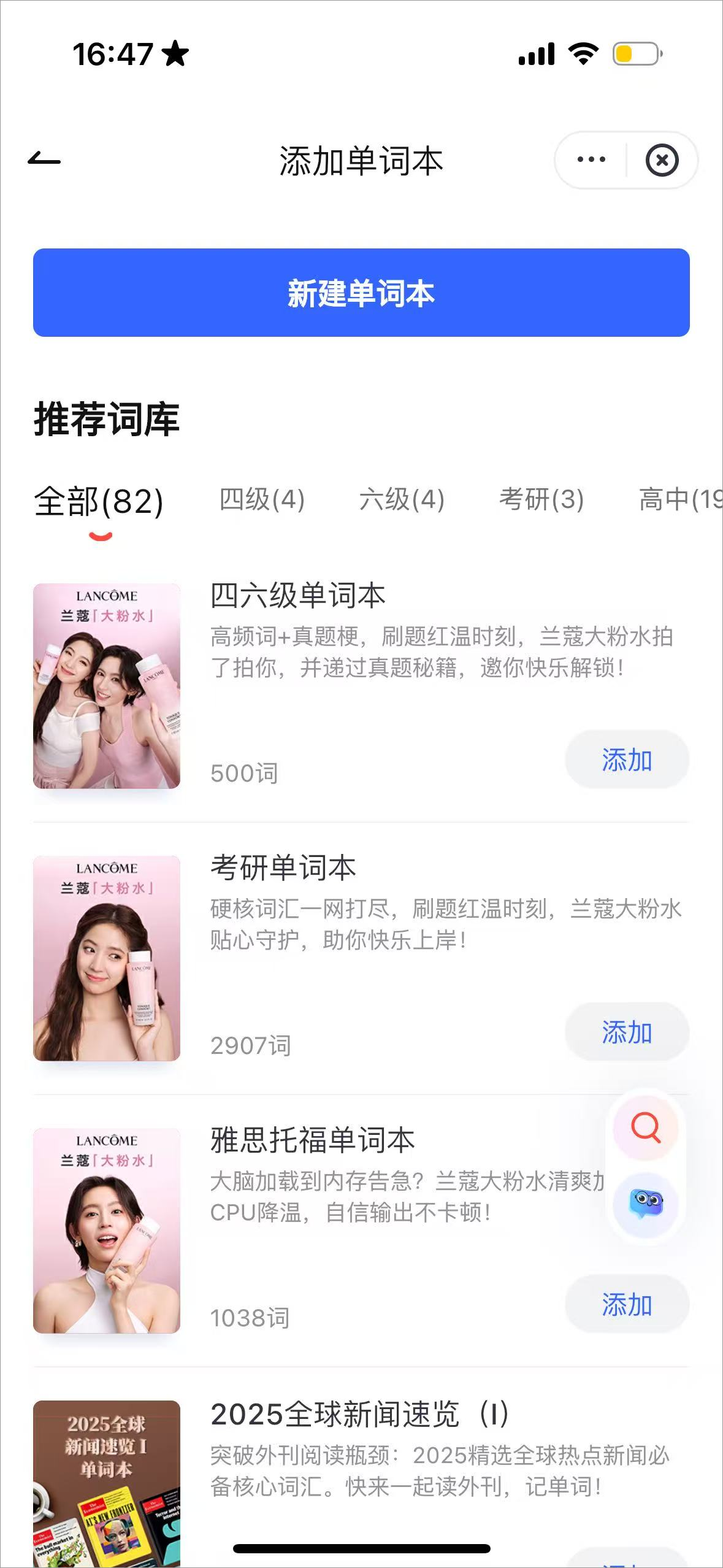723x1568 pixels.
Task: Open the 四六级单词本 cover
Action: pos(107,686)
